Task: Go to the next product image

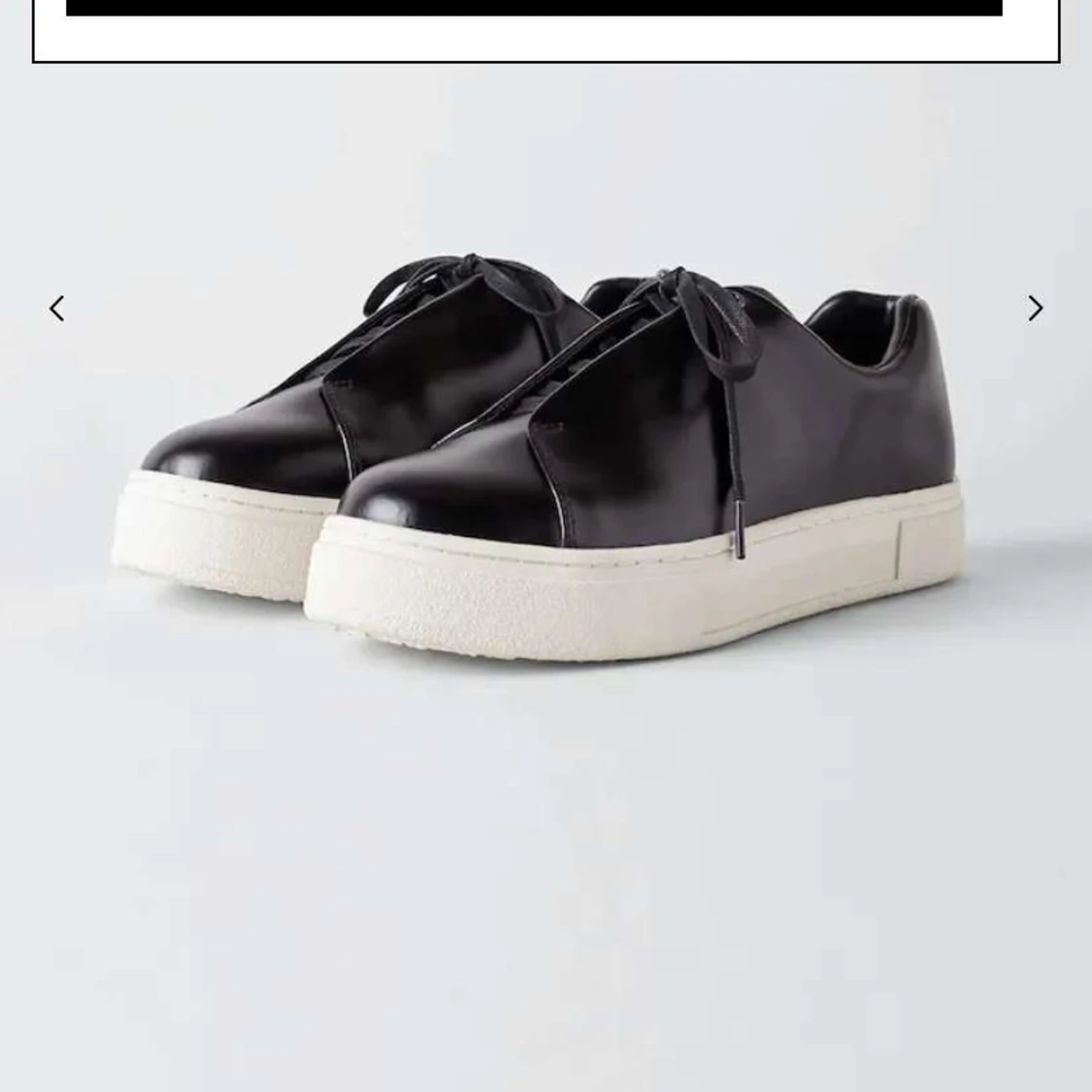Action: pyautogui.click(x=1035, y=309)
